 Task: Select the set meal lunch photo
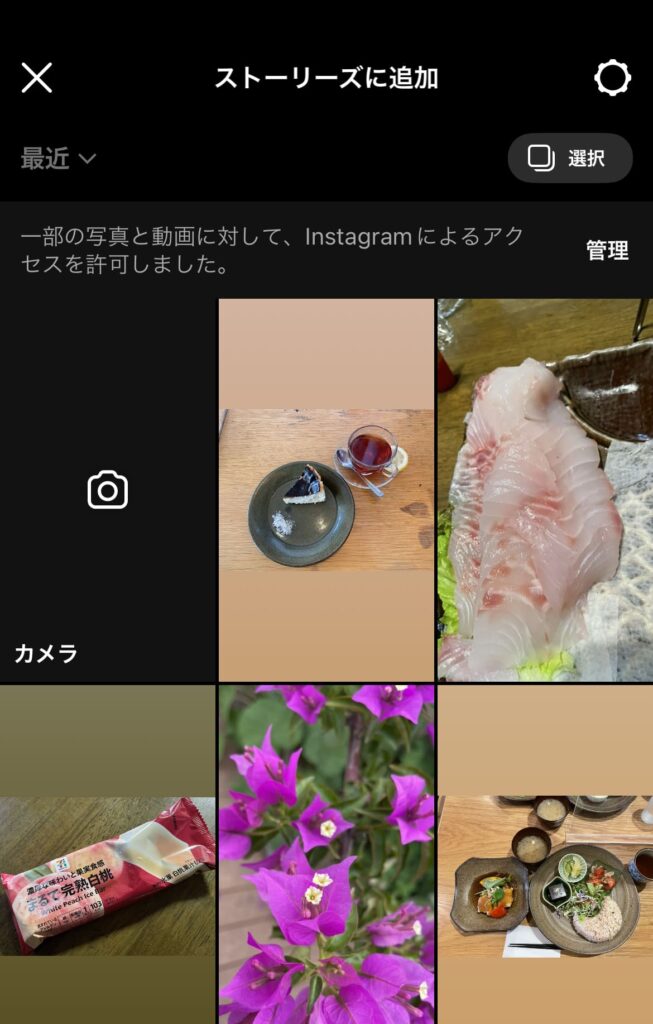click(545, 855)
